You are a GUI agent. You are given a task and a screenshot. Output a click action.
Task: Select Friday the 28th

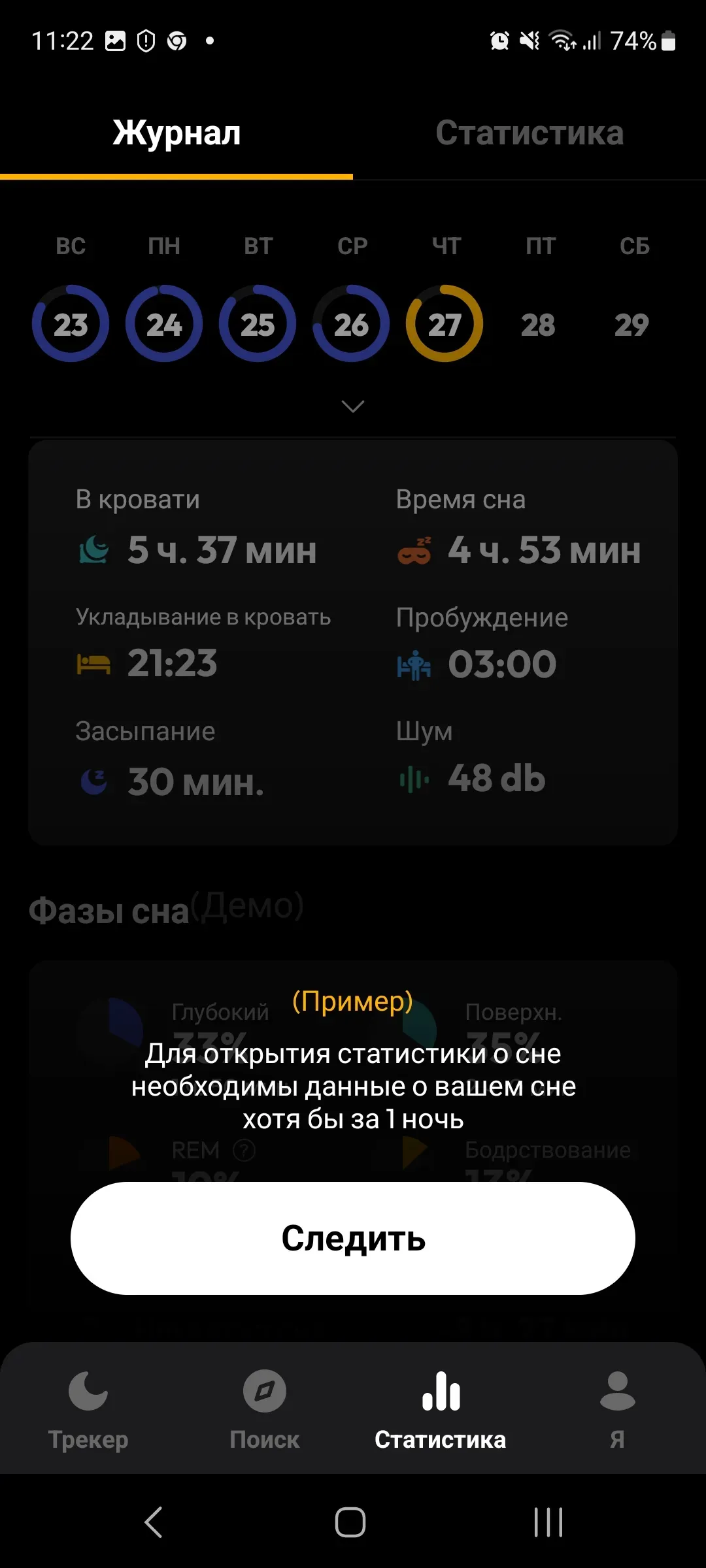coord(538,325)
